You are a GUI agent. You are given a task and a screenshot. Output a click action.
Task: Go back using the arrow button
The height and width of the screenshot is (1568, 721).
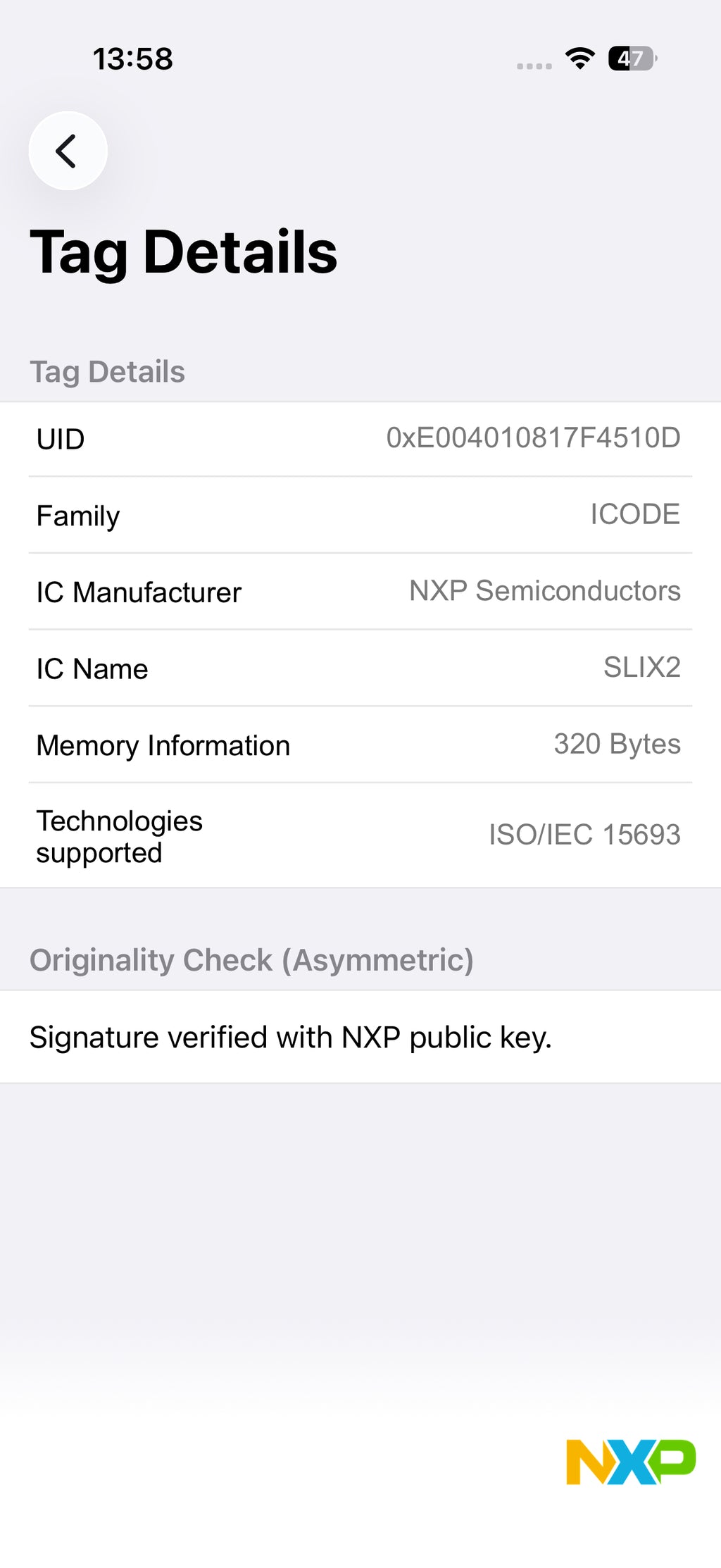point(68,151)
